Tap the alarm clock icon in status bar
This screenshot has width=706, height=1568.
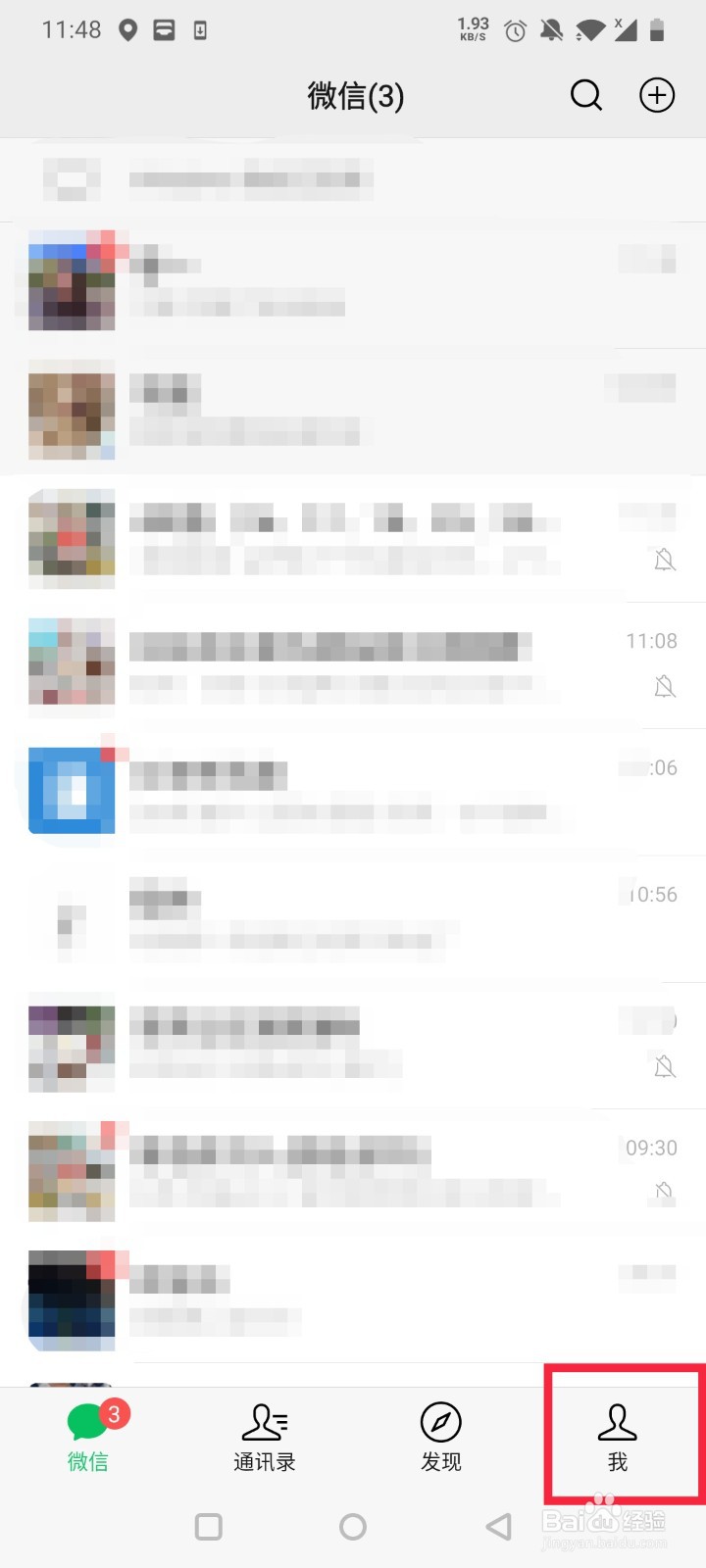click(514, 29)
